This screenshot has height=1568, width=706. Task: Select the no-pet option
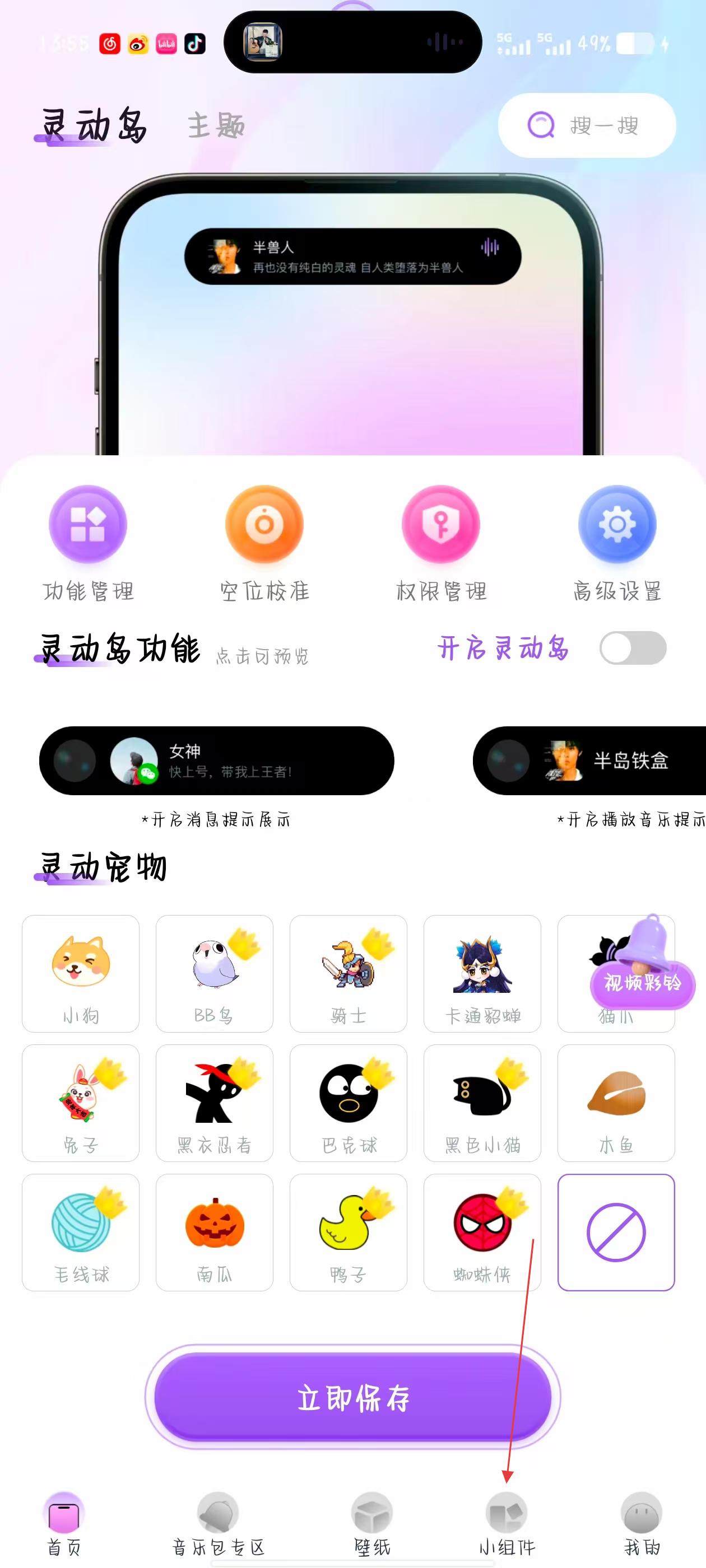click(x=616, y=1232)
